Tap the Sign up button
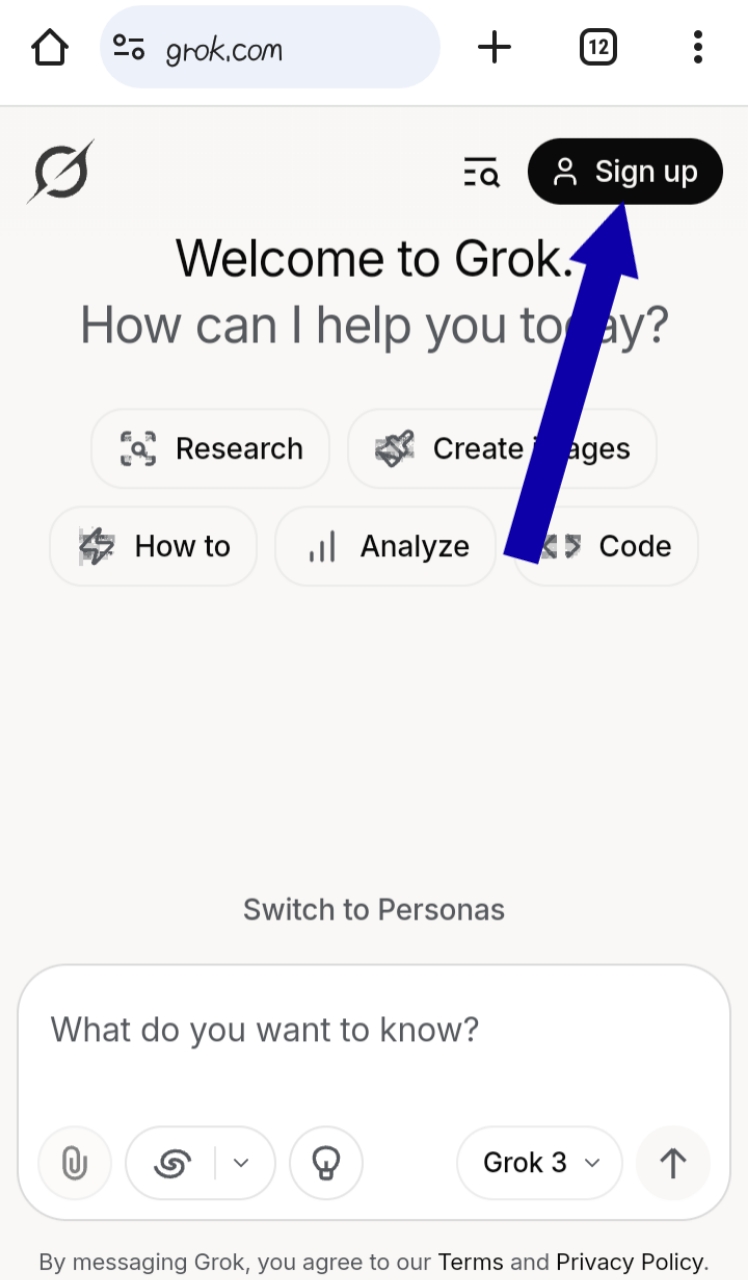 click(625, 172)
